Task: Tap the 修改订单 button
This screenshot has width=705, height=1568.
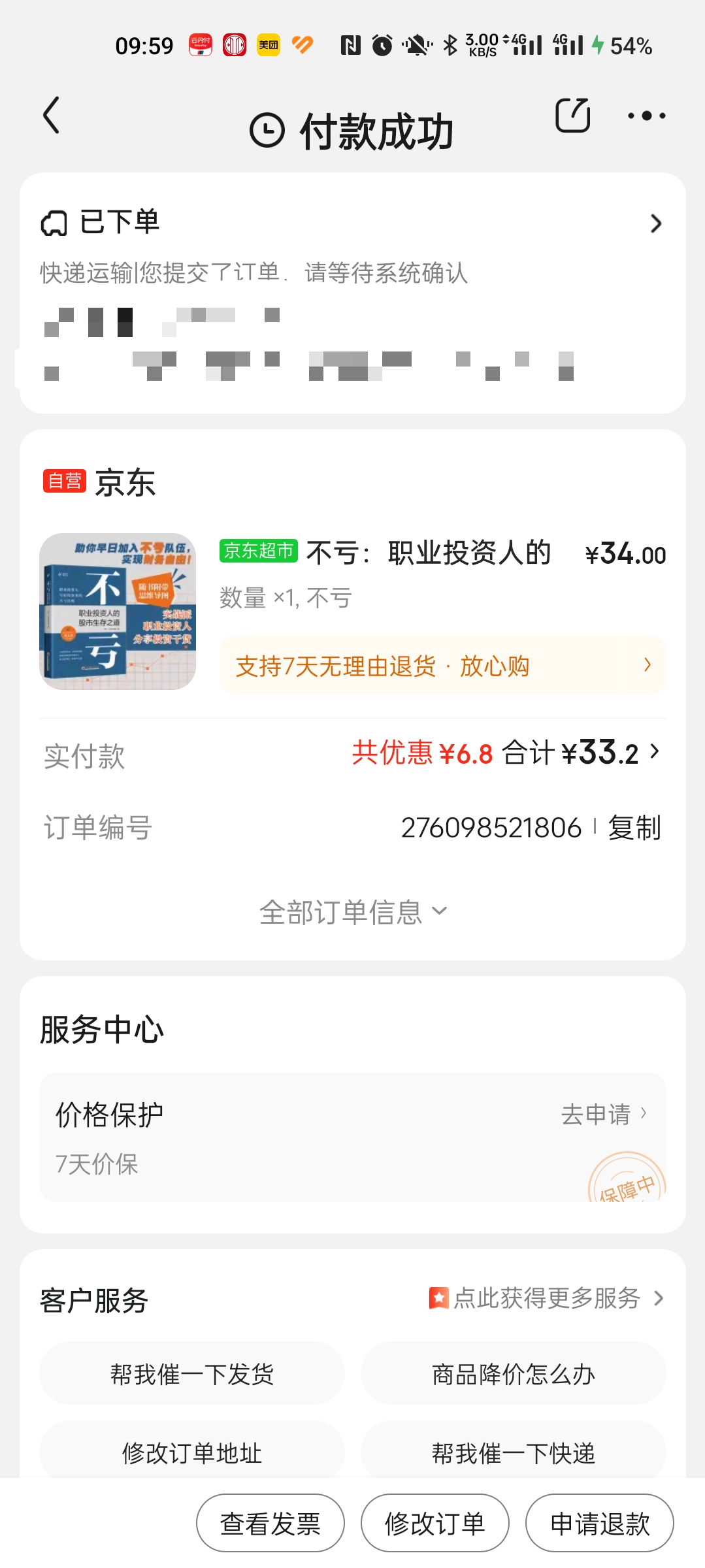Action: coord(435,1524)
